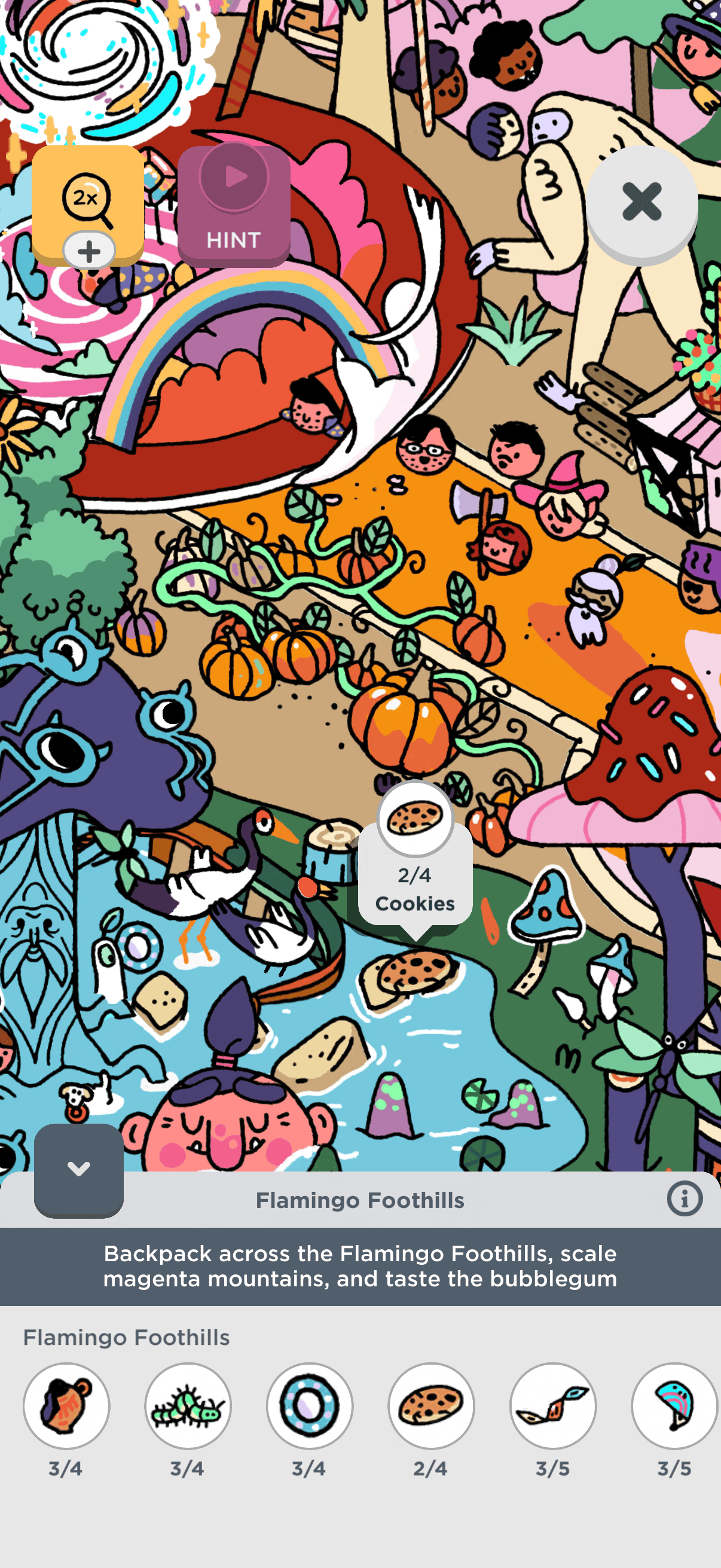Collapse the item panel with the down chevron

pos(78,1169)
